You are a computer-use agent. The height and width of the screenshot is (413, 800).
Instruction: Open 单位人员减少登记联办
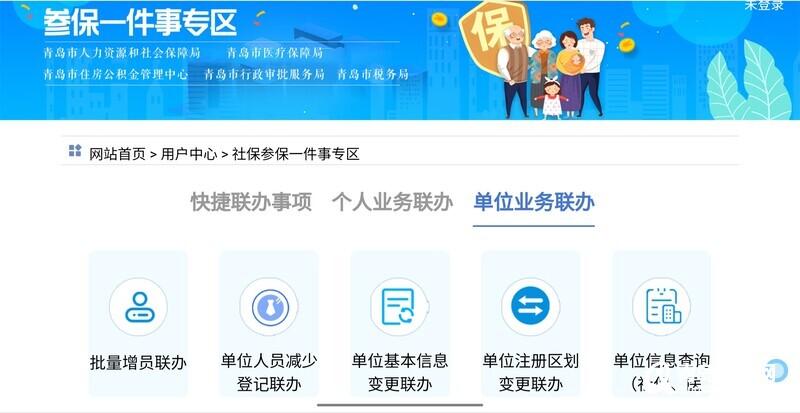coord(268,322)
